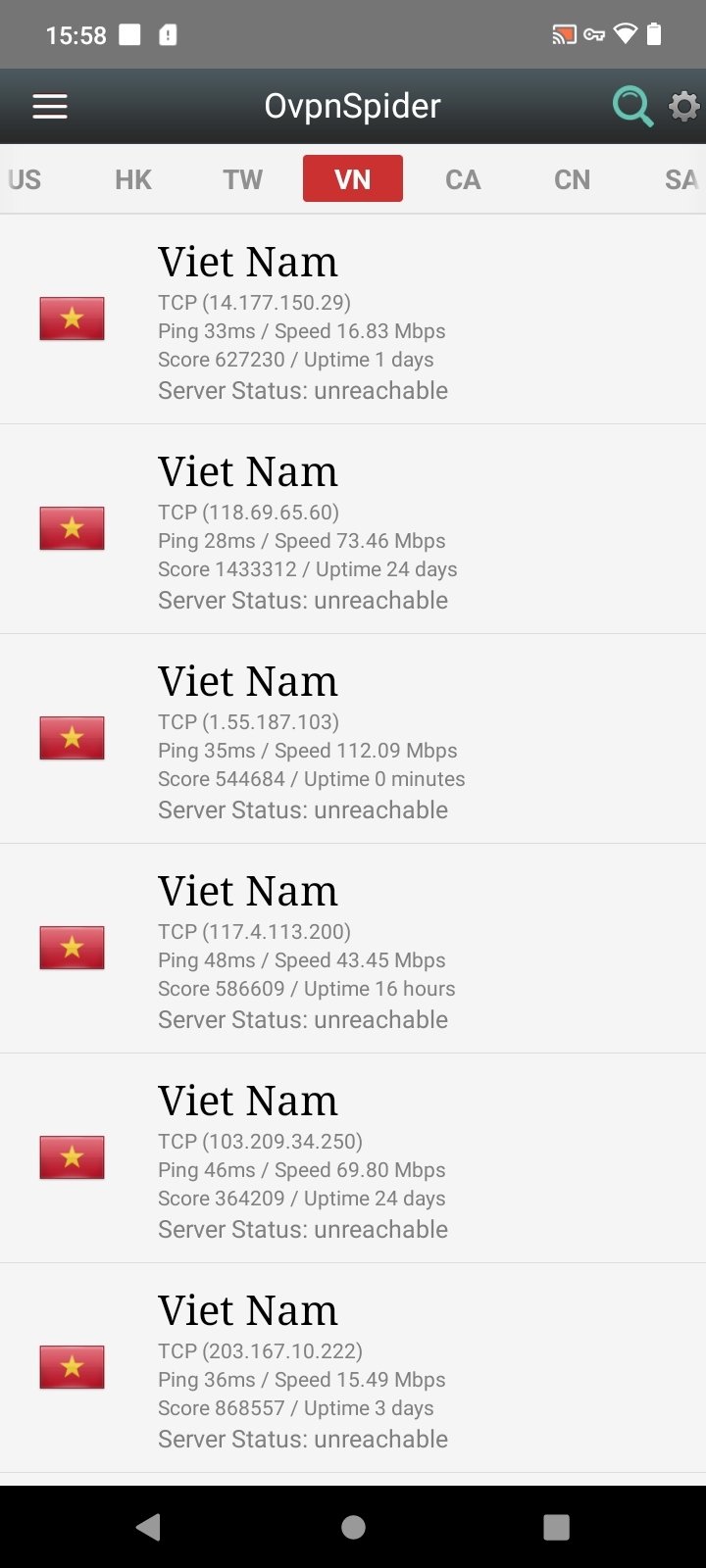Screen dimensions: 706x1568
Task: Select the VN country tab
Action: [x=353, y=178]
